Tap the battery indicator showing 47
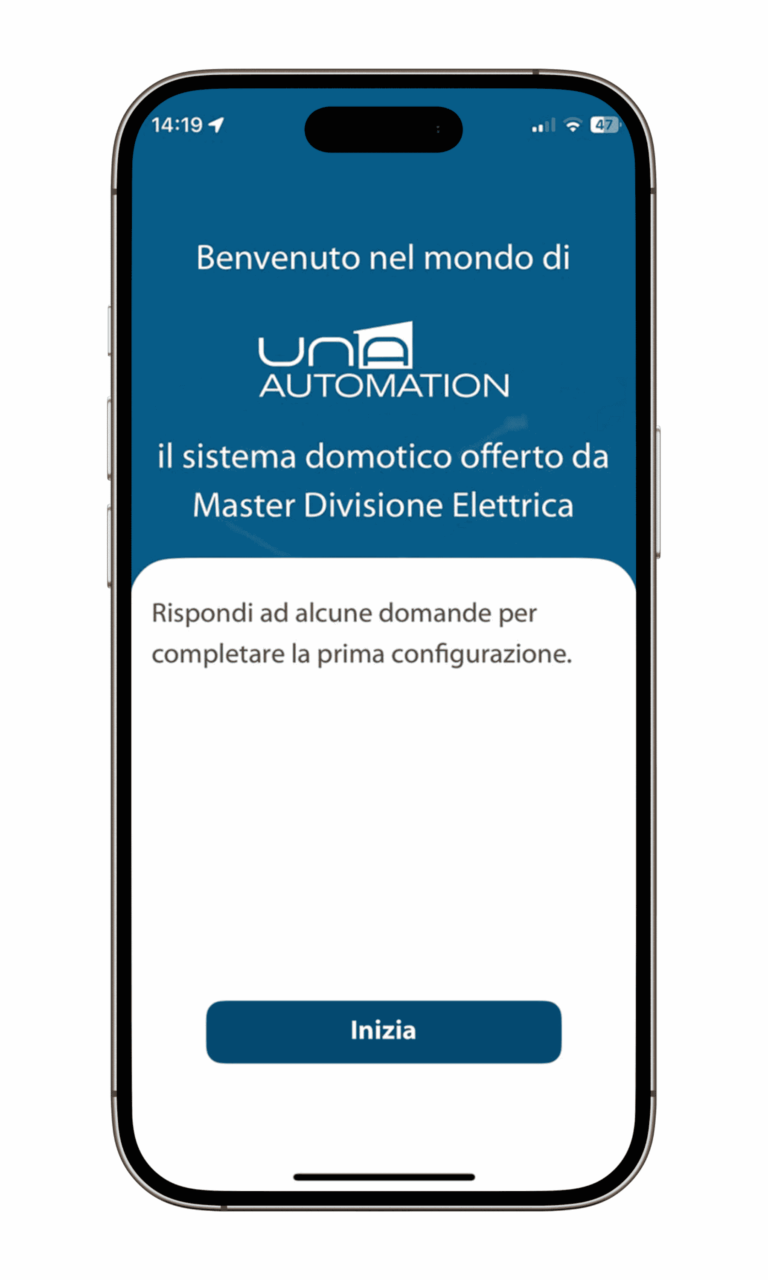 click(604, 124)
